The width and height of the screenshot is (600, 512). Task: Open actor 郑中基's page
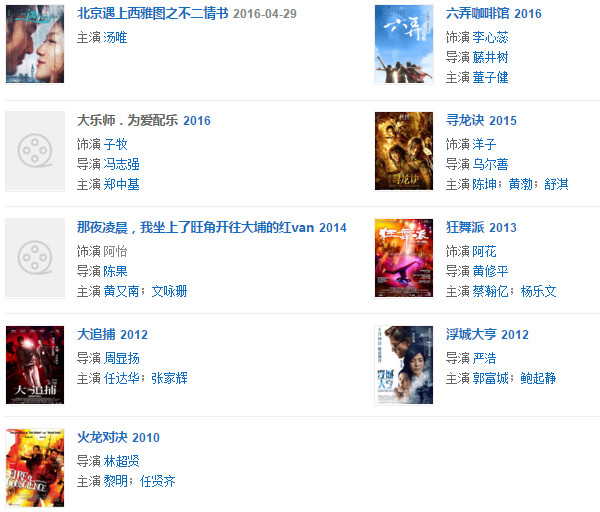pos(122,184)
